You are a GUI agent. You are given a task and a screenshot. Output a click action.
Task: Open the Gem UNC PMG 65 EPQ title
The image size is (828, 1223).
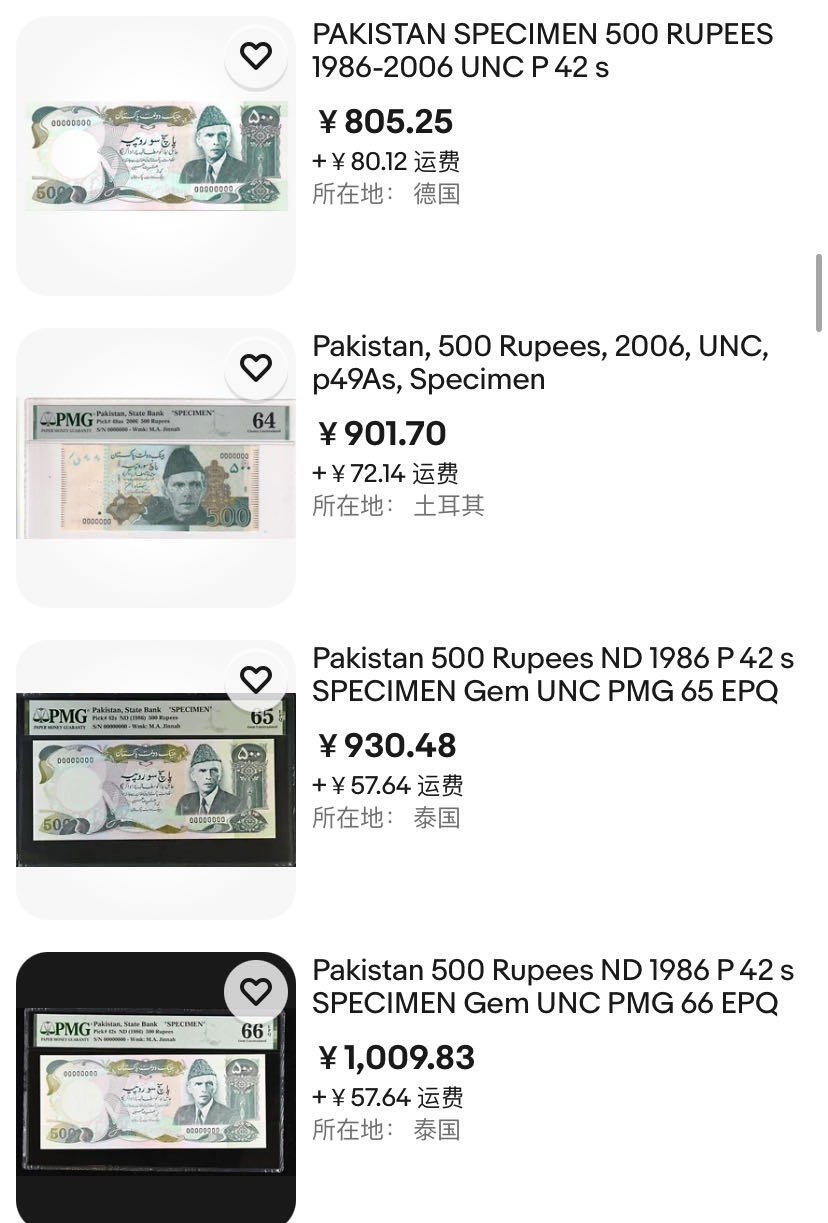[552, 675]
